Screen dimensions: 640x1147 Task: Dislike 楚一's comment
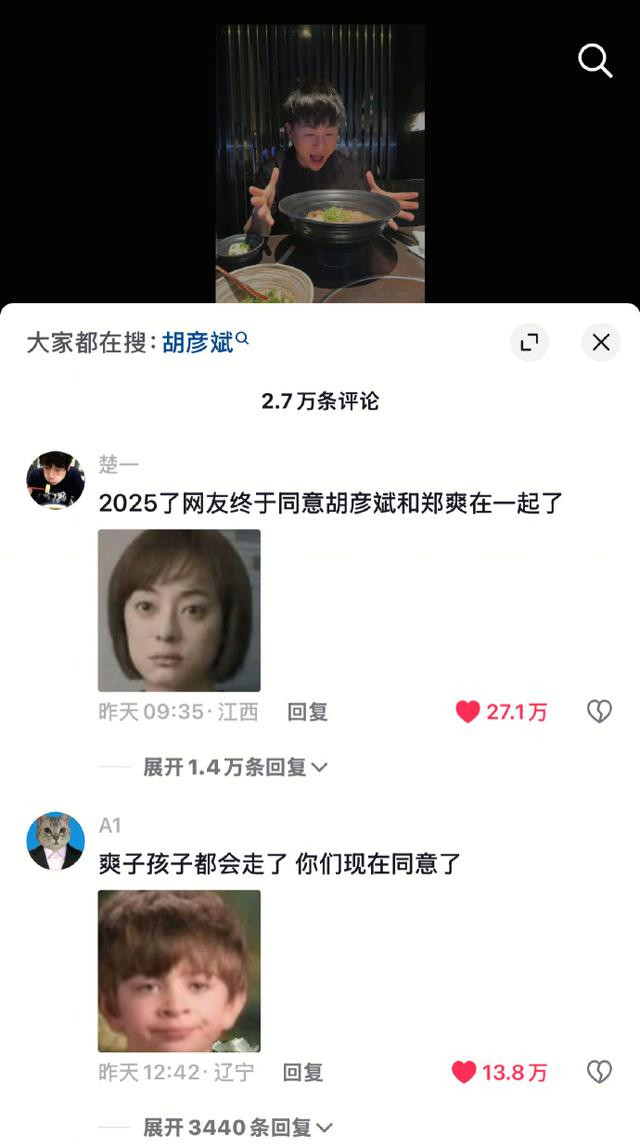pyautogui.click(x=599, y=712)
